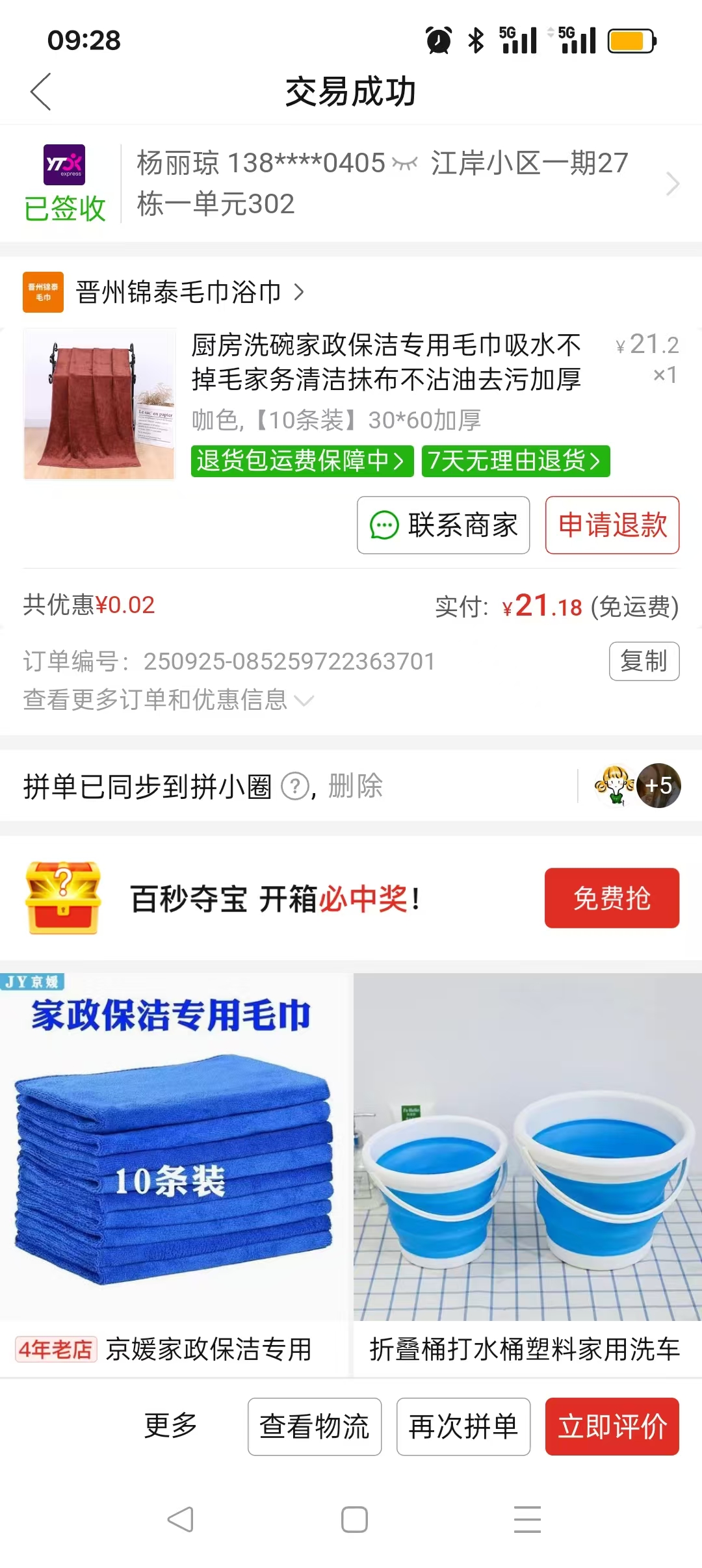The height and width of the screenshot is (1568, 702).
Task: Tap 再次拼单 to reorder
Action: pyautogui.click(x=463, y=1426)
